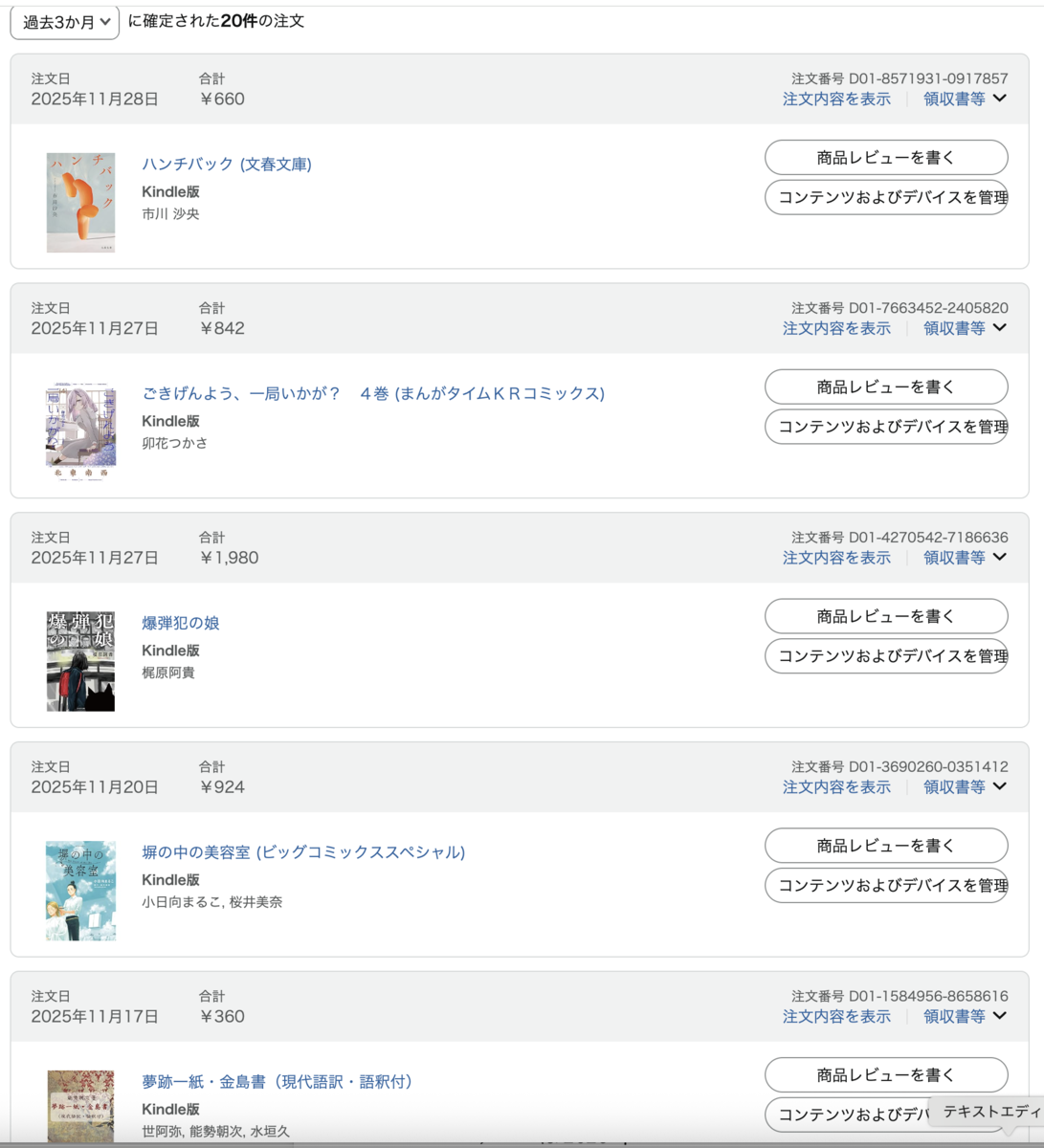The width and height of the screenshot is (1044, 1148).
Task: Manage content and devices for 爆弾犯の娘
Action: point(886,655)
